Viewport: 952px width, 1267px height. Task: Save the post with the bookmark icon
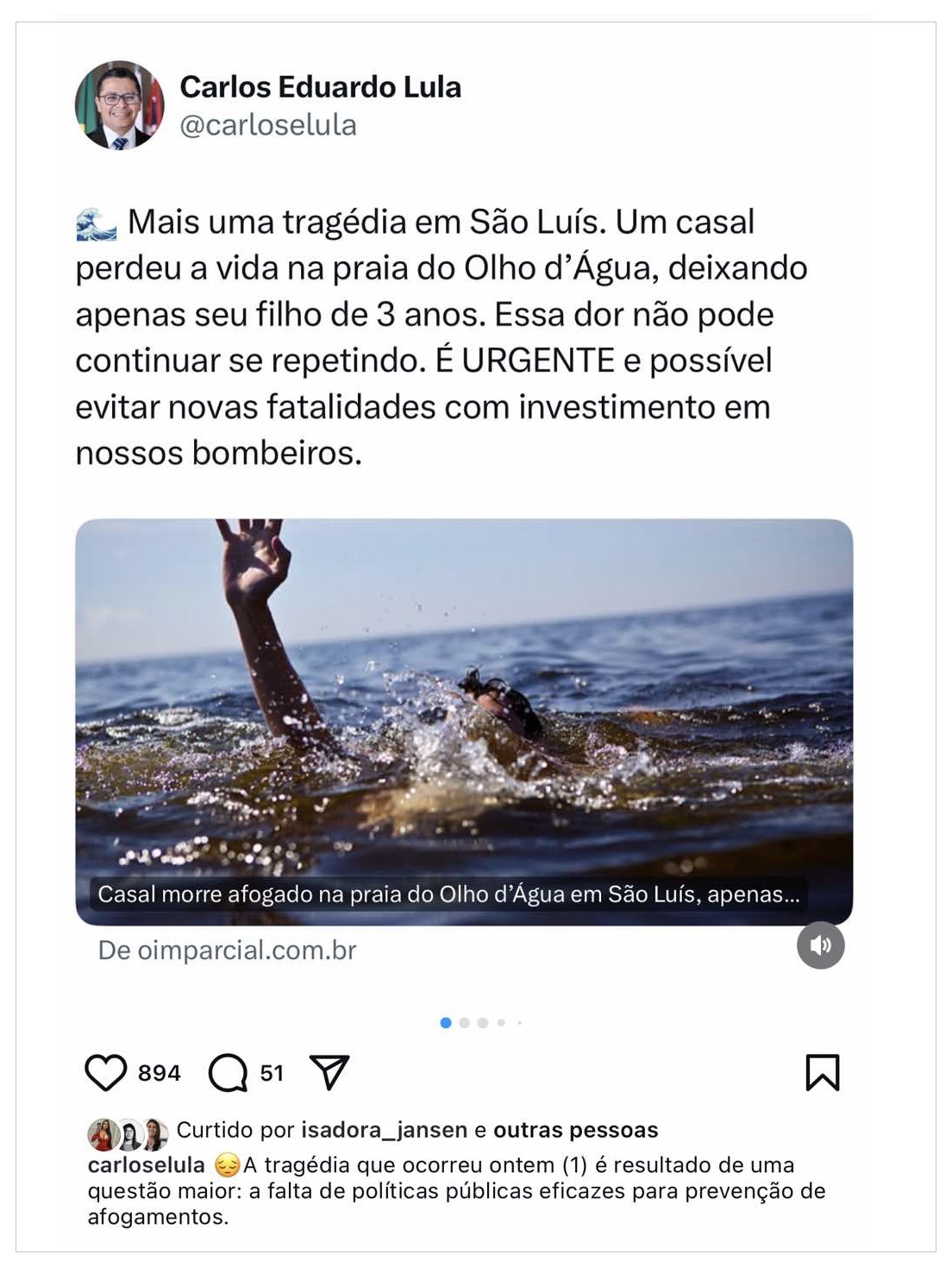point(822,1072)
